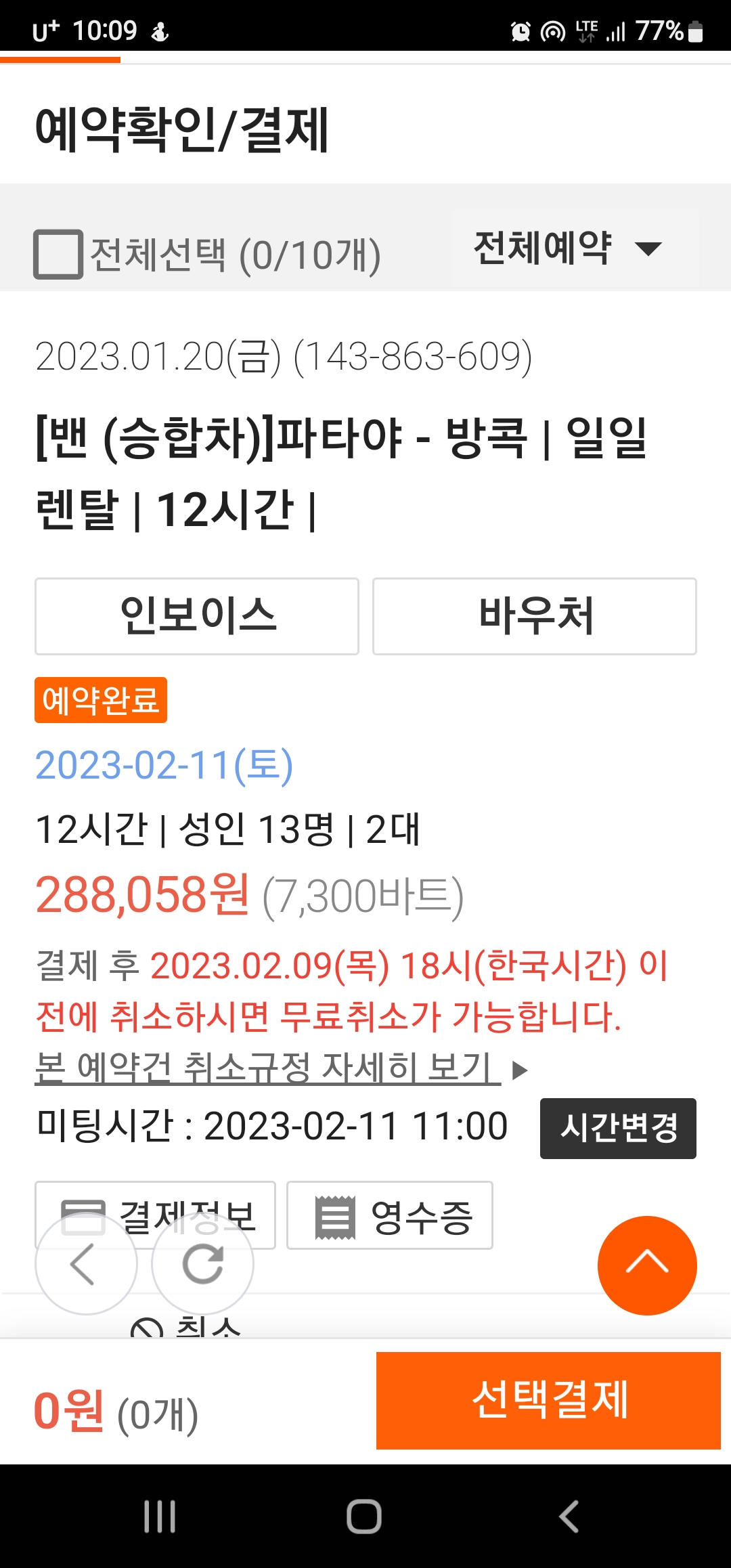Reload the page with the refresh icon
Screen dimensions: 731x1568
[202, 1264]
